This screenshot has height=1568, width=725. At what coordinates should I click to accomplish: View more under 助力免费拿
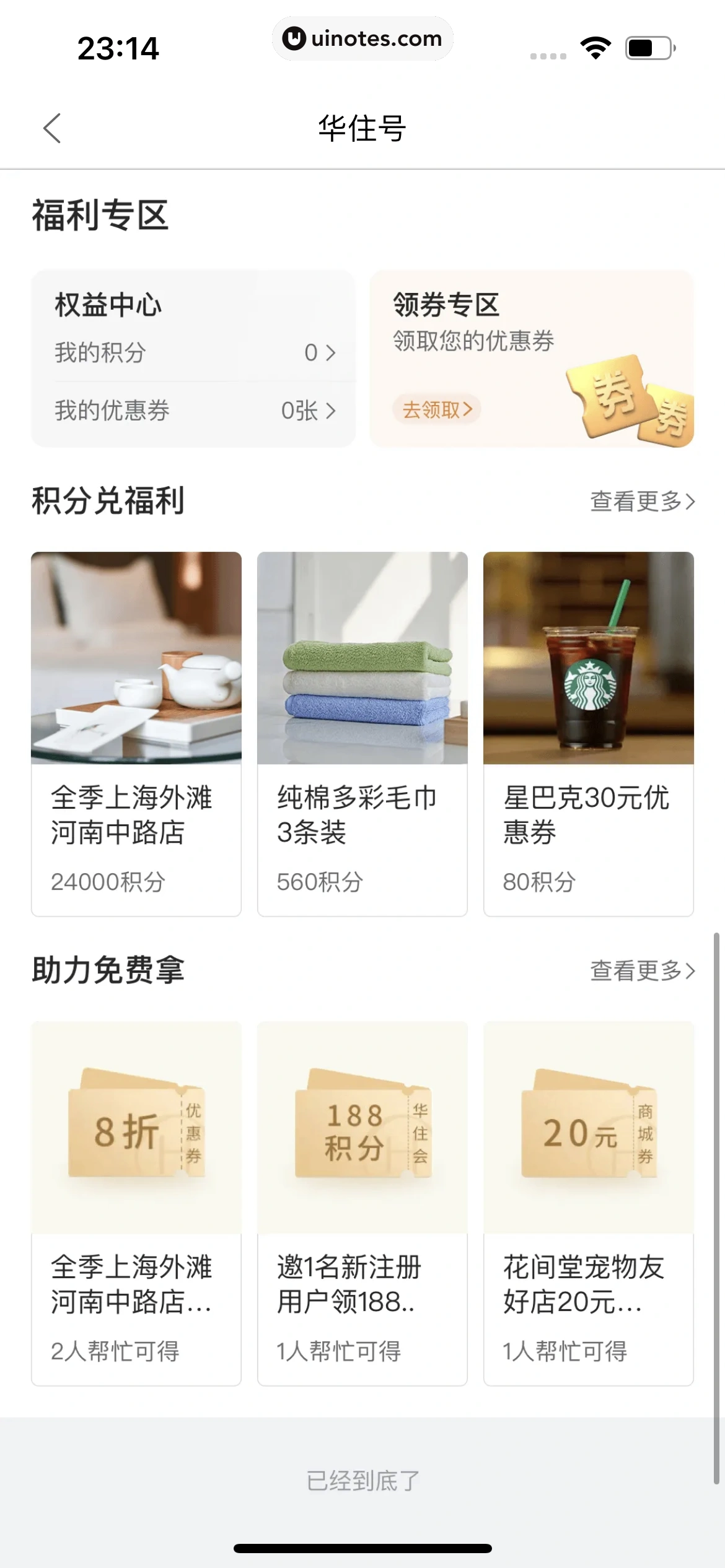click(x=641, y=971)
